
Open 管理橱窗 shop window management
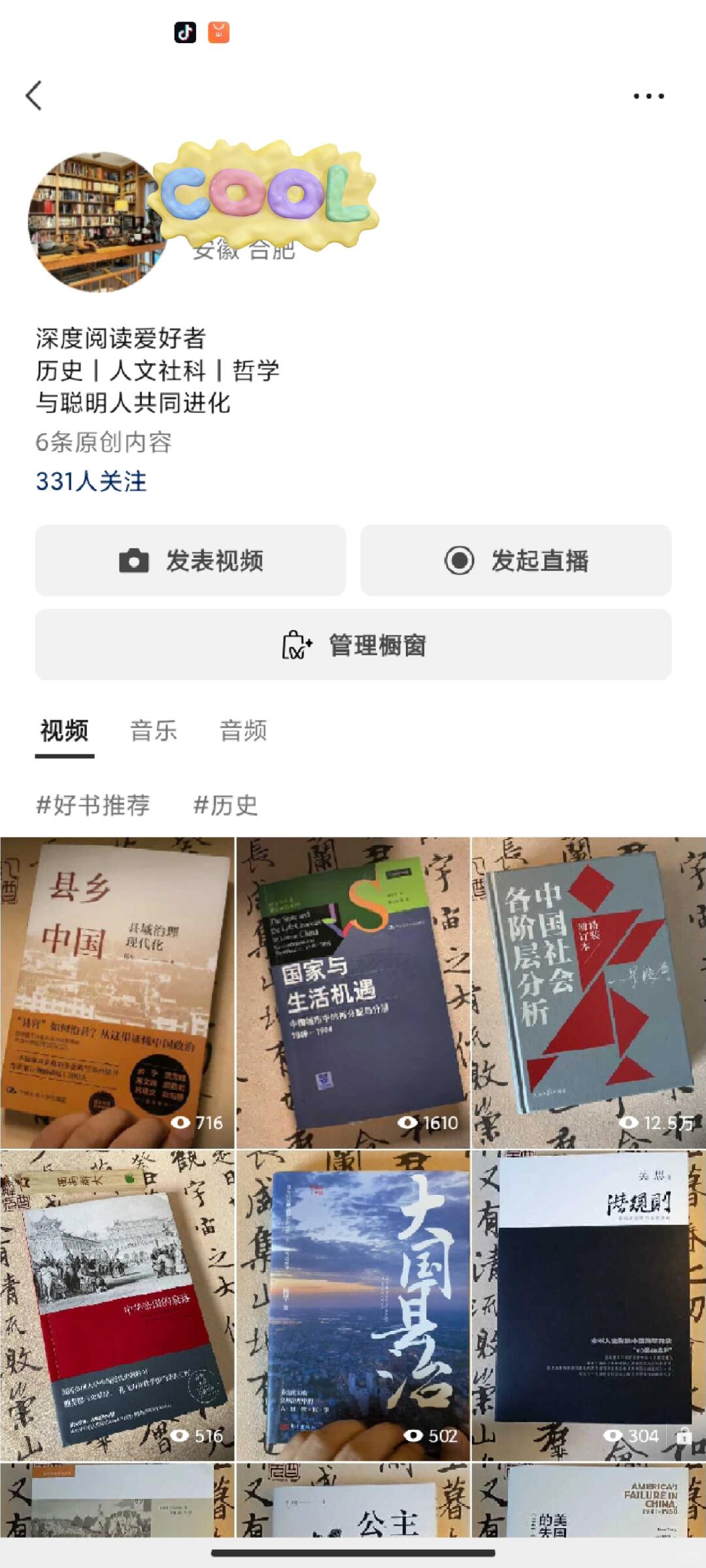[353, 645]
